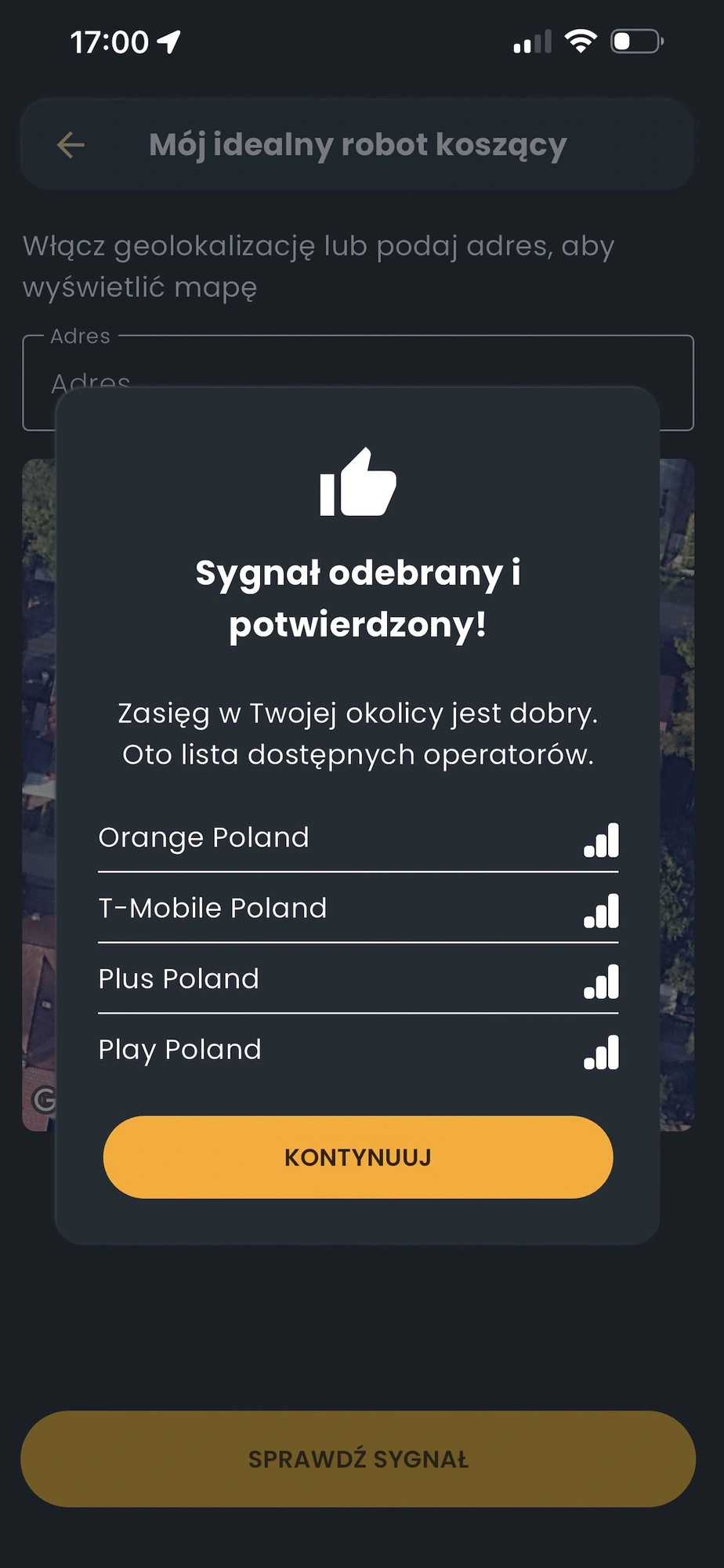Screen dimensions: 724x1568
Task: Go back with the arrow icon
Action: click(x=71, y=145)
